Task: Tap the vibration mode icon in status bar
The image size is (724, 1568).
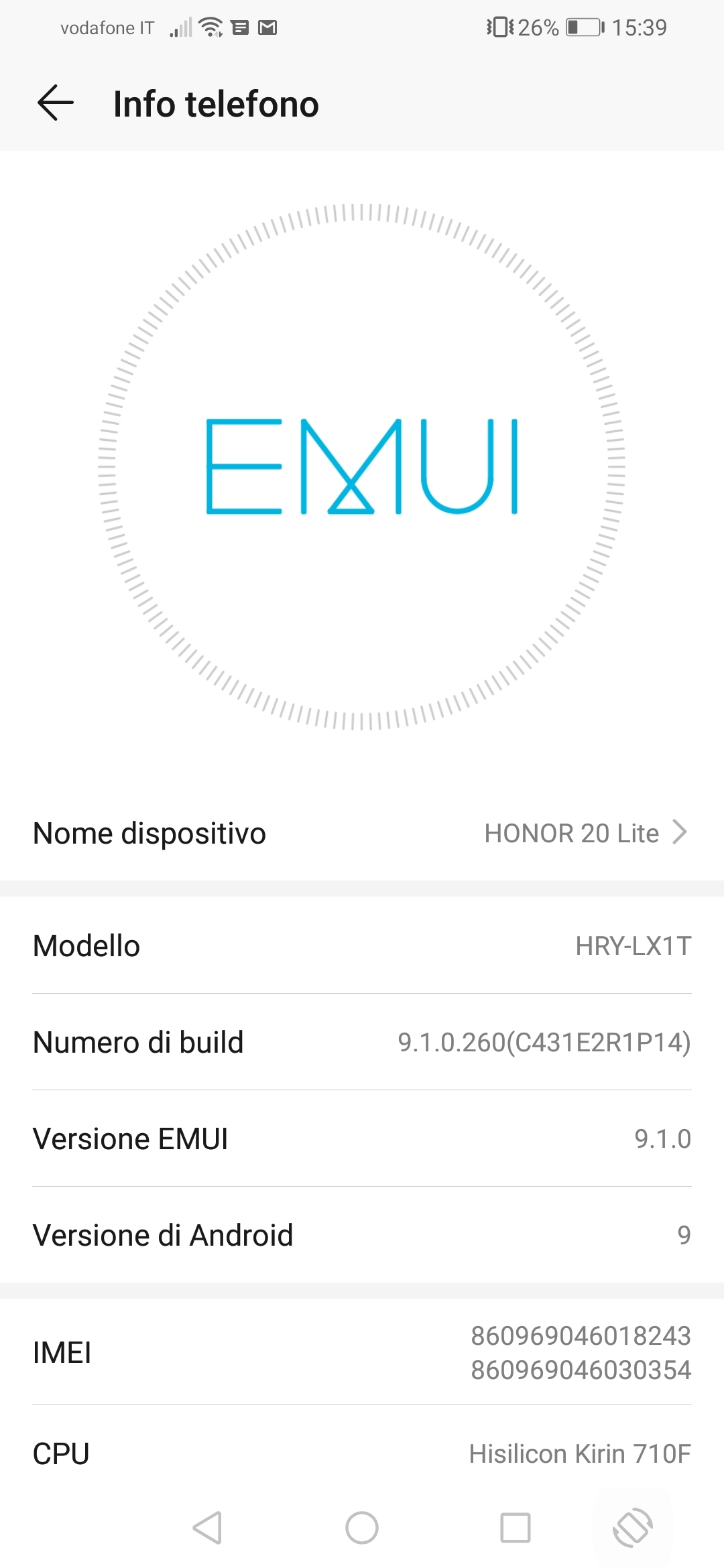Action: pyautogui.click(x=499, y=27)
